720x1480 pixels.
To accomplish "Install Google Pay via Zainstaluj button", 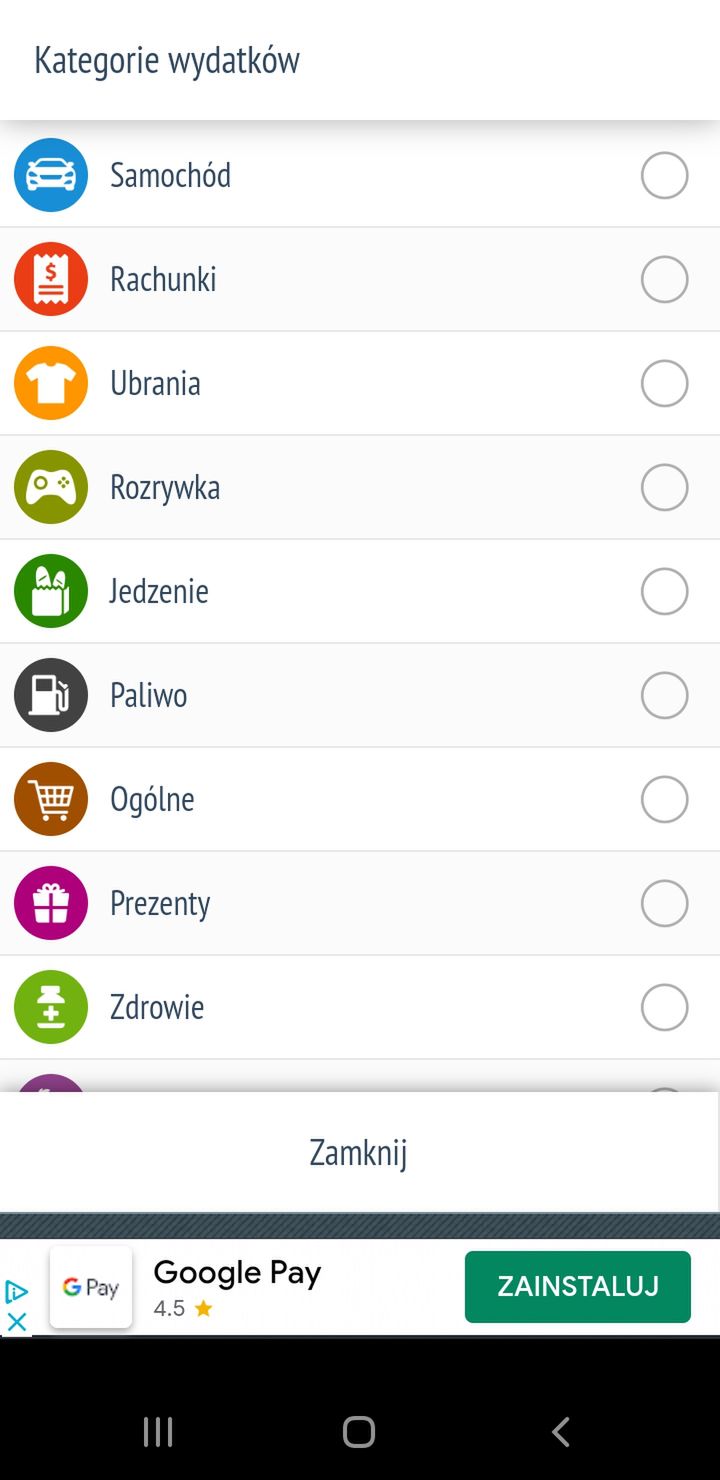I will (x=577, y=1286).
